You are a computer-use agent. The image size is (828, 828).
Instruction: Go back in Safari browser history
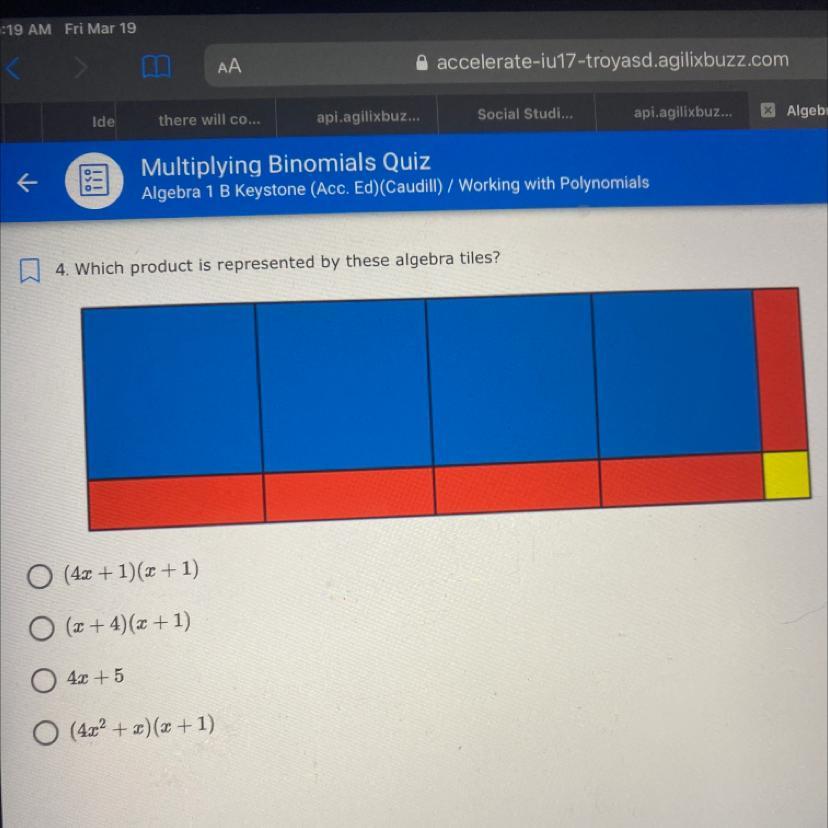(13, 68)
